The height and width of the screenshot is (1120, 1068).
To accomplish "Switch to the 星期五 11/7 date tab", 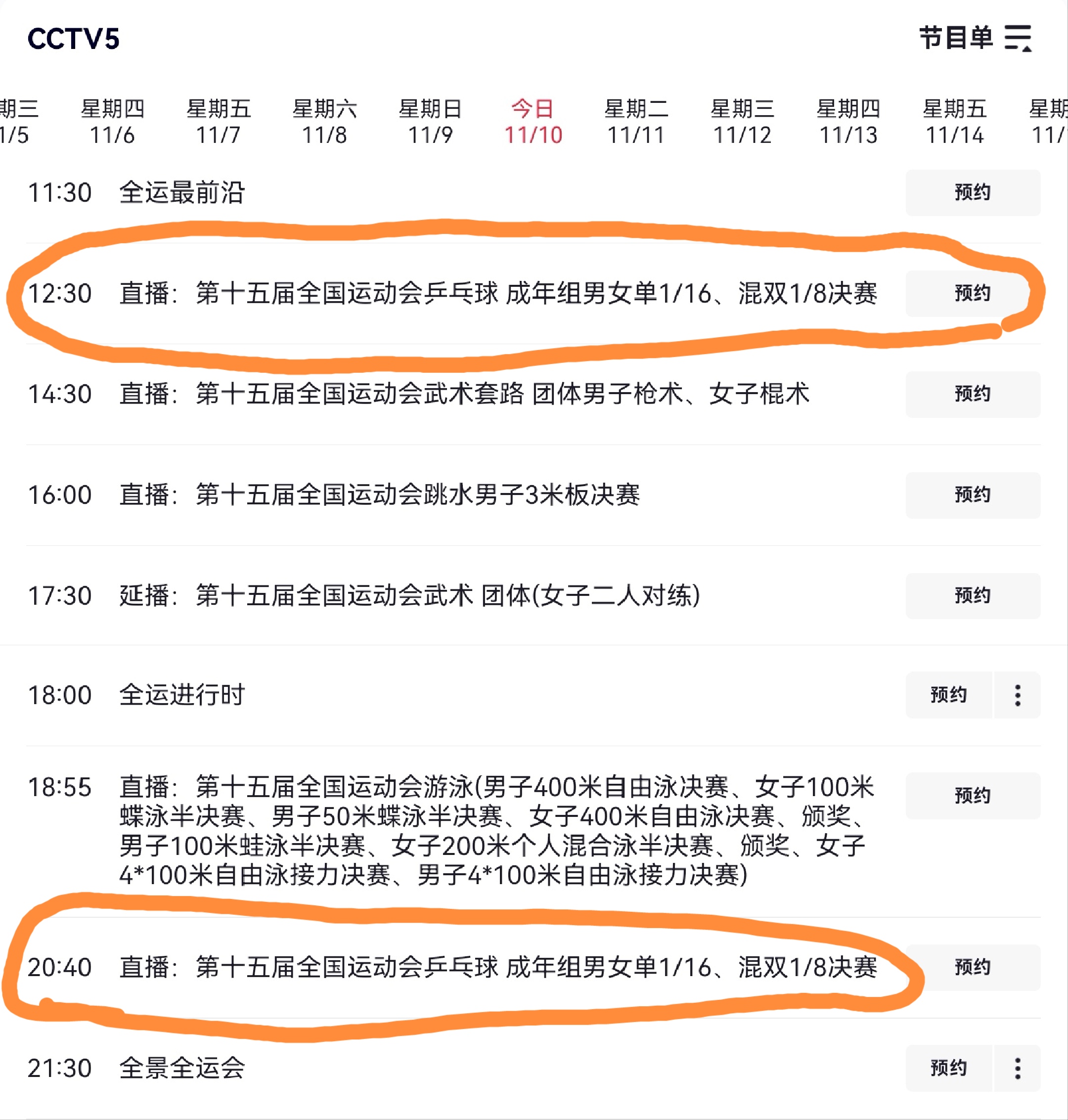I will point(219,121).
